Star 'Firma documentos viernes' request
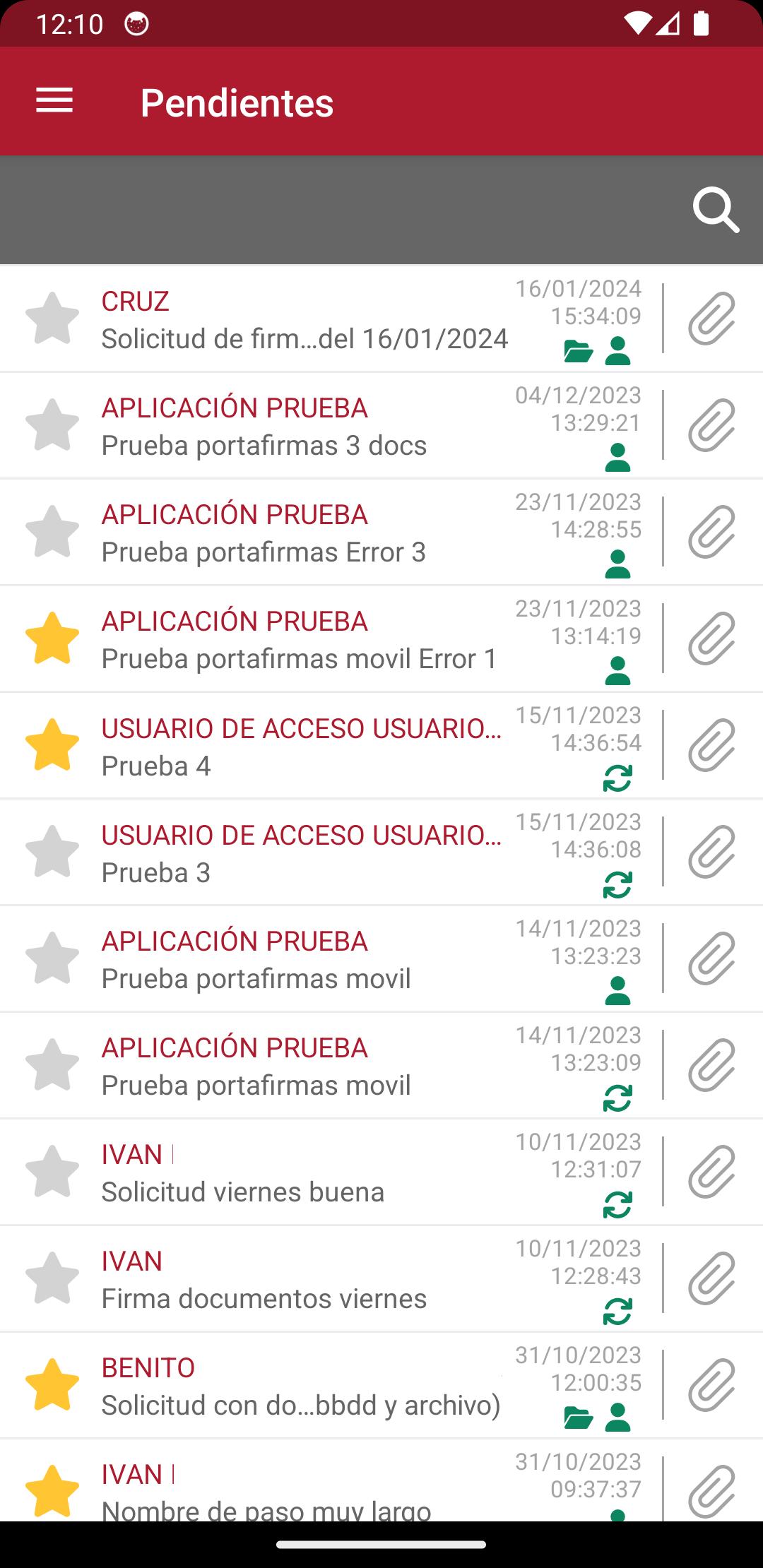Image resolution: width=763 pixels, height=1568 pixels. click(52, 1278)
